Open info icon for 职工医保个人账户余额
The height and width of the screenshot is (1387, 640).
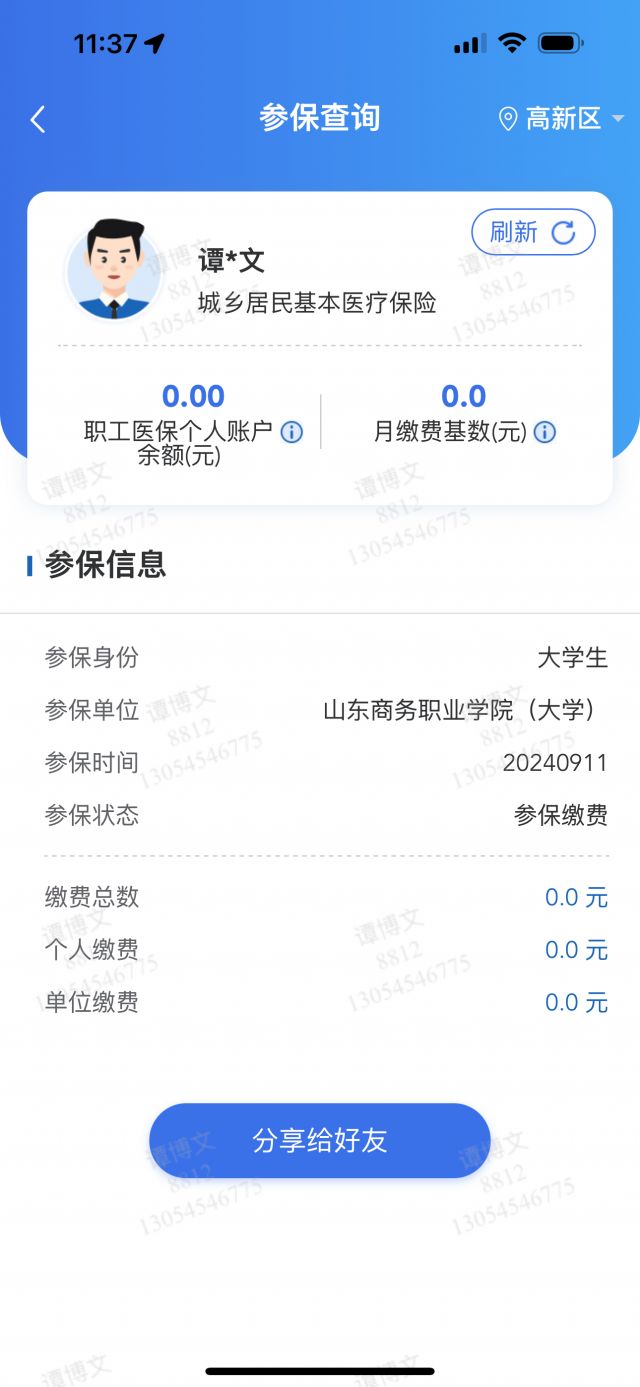(291, 432)
